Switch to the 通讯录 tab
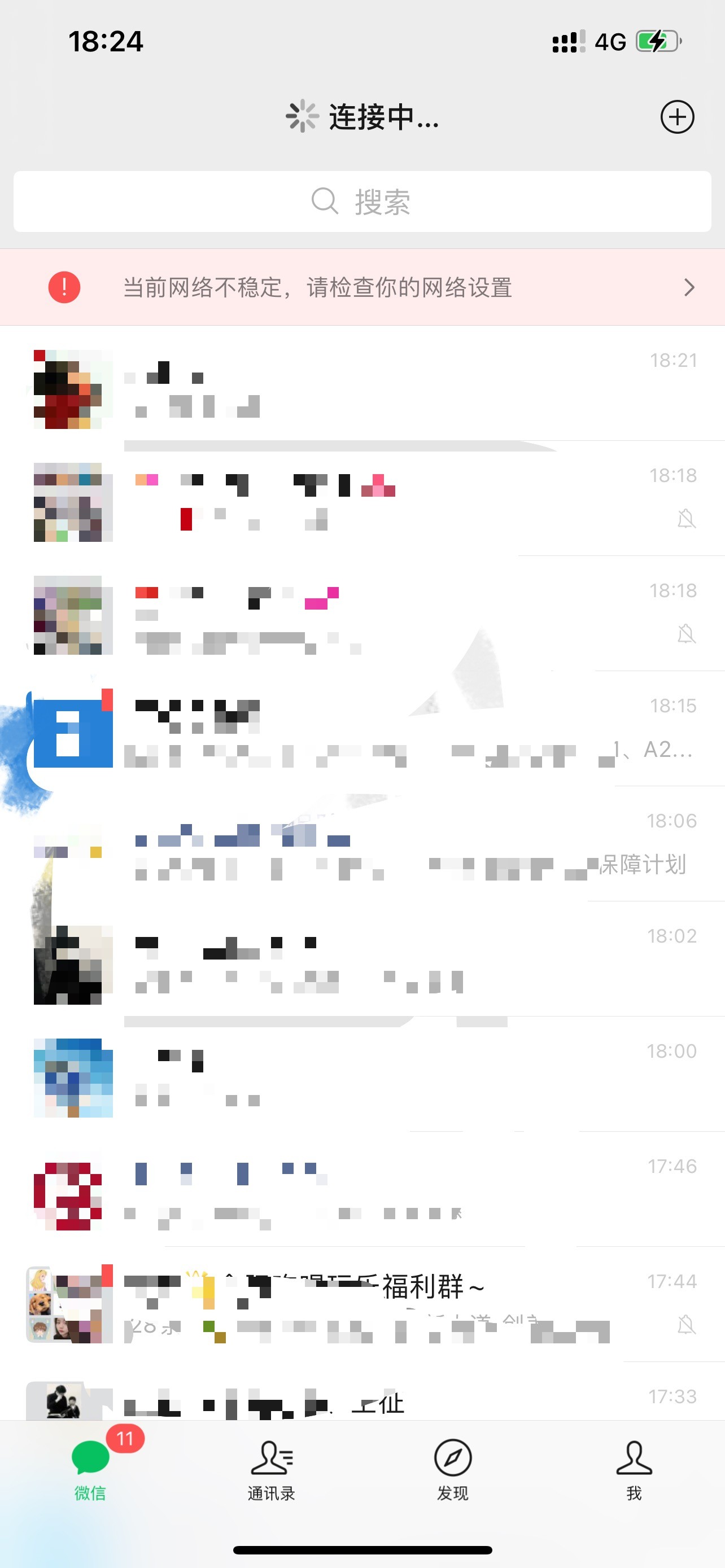This screenshot has width=725, height=1568. coord(272,1468)
